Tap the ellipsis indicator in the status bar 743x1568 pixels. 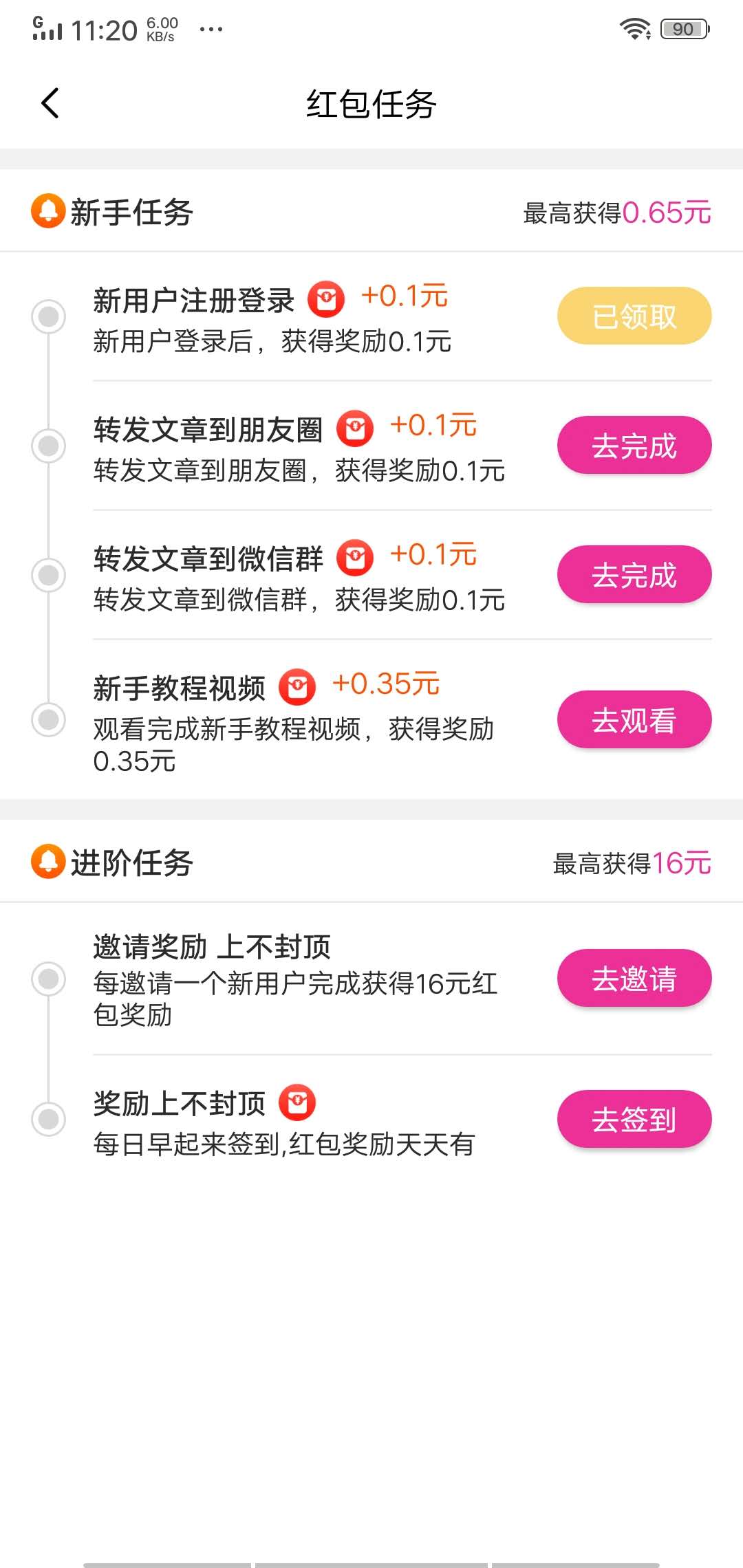tap(211, 29)
